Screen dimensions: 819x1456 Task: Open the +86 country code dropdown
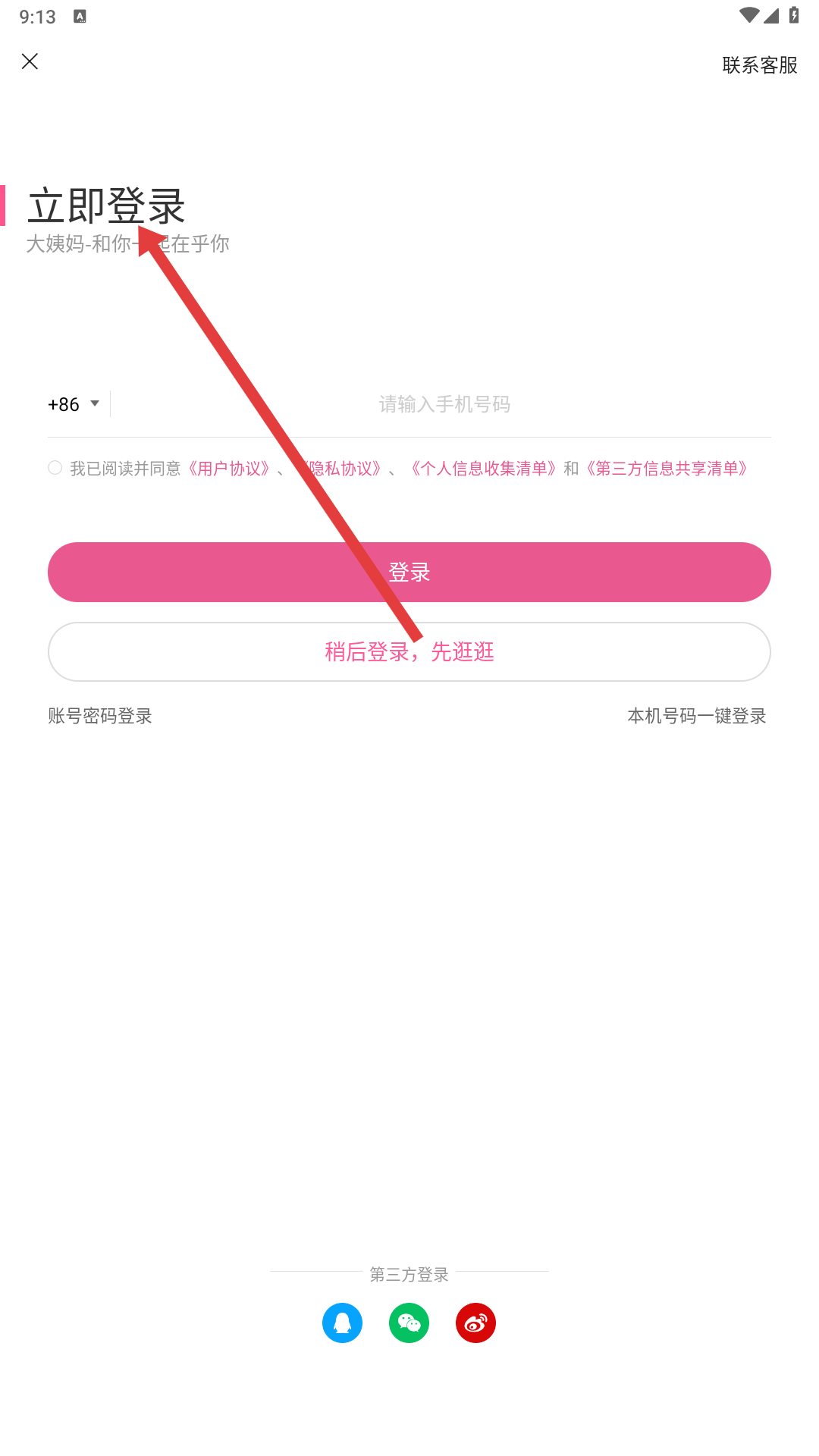pyautogui.click(x=74, y=404)
